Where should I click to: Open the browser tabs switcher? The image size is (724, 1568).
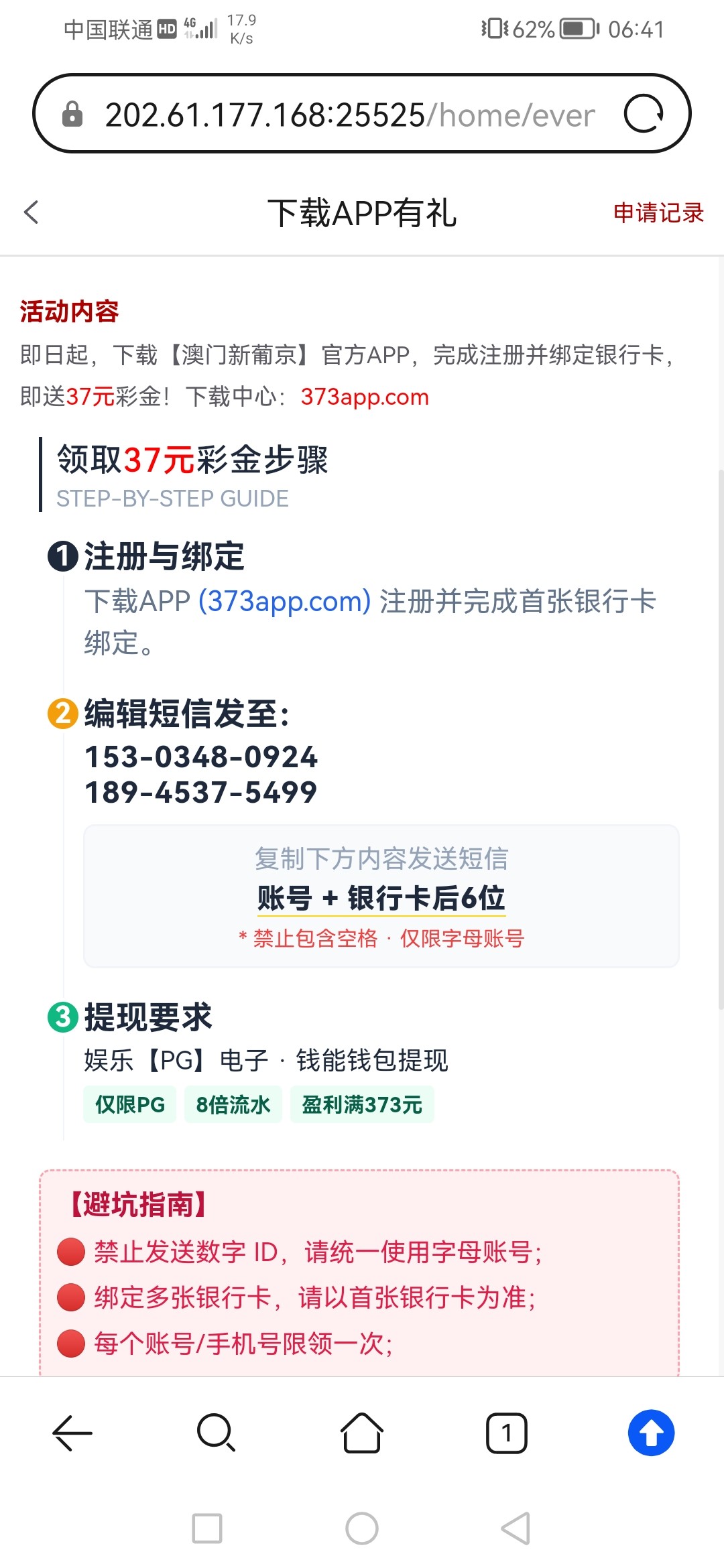[x=507, y=1433]
